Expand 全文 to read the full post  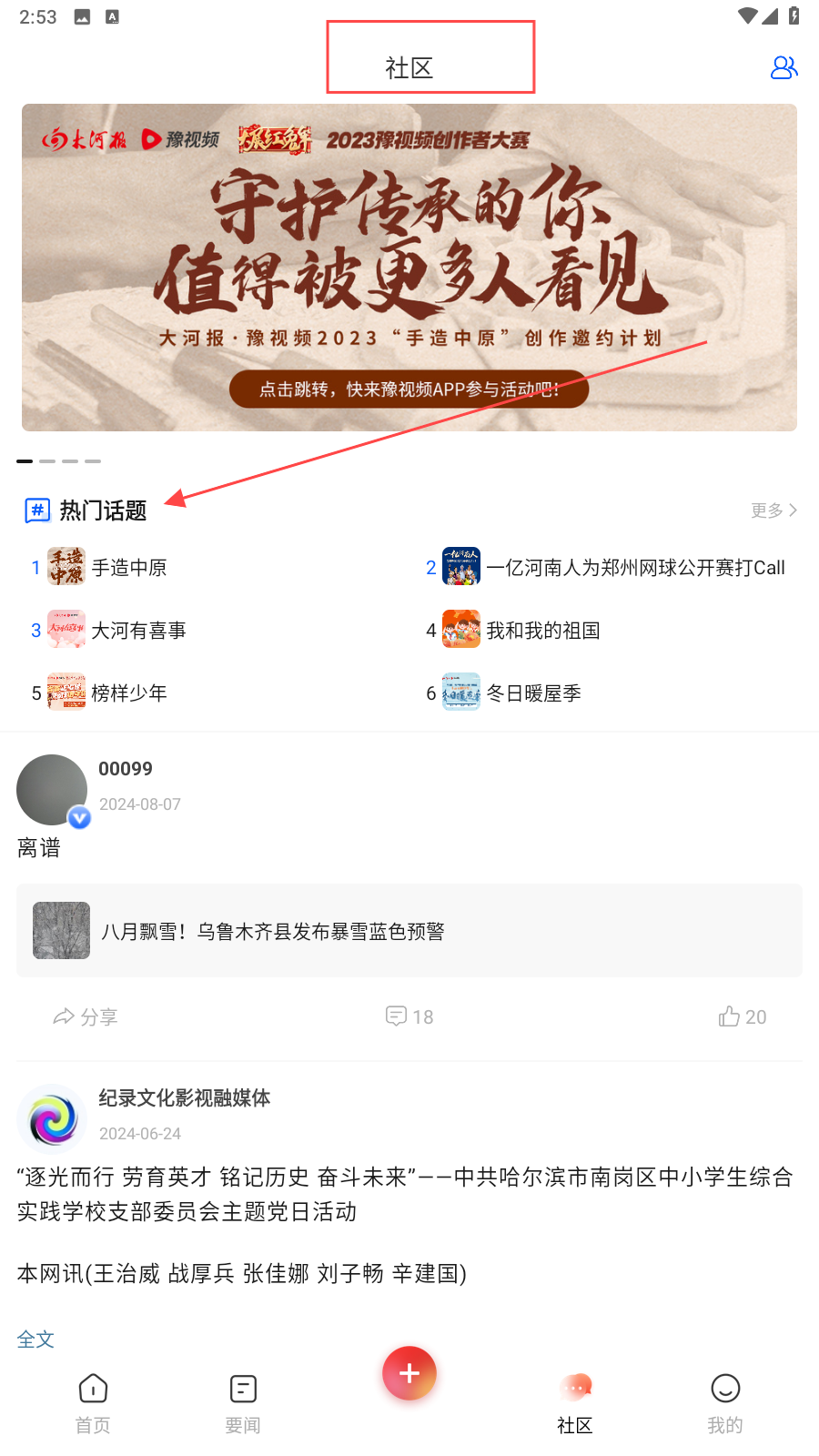point(36,1340)
